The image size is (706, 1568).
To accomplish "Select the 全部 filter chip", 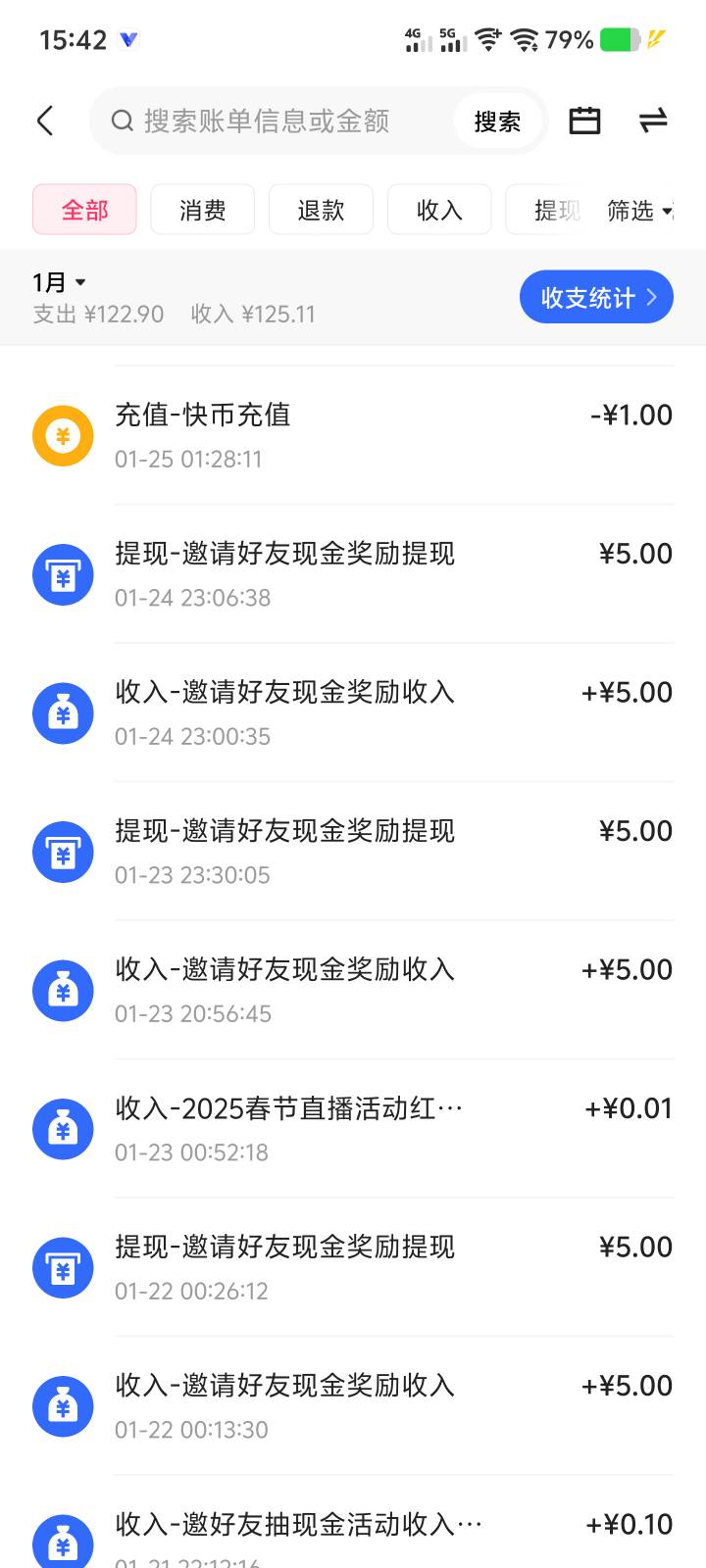I will tap(84, 210).
